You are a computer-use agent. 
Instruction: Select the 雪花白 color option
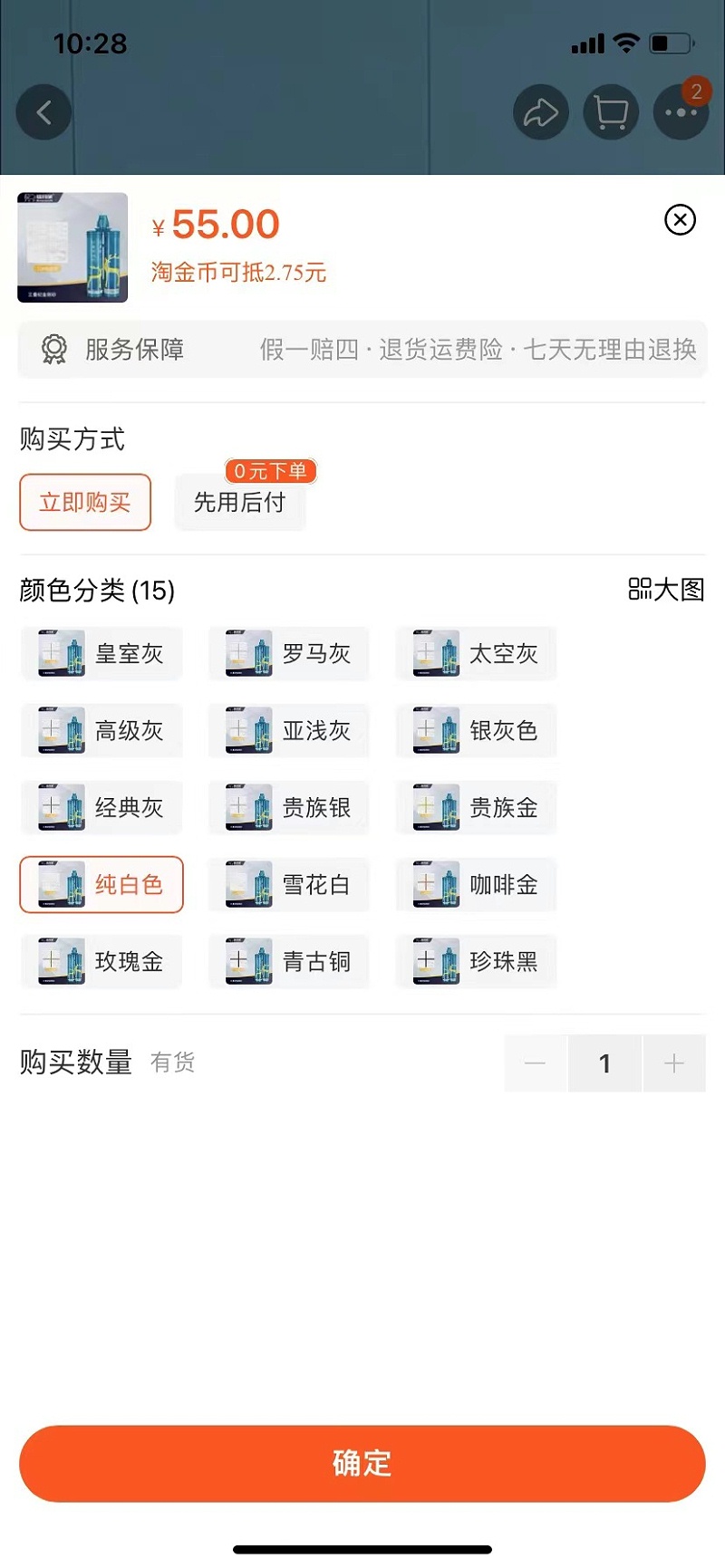click(x=288, y=885)
